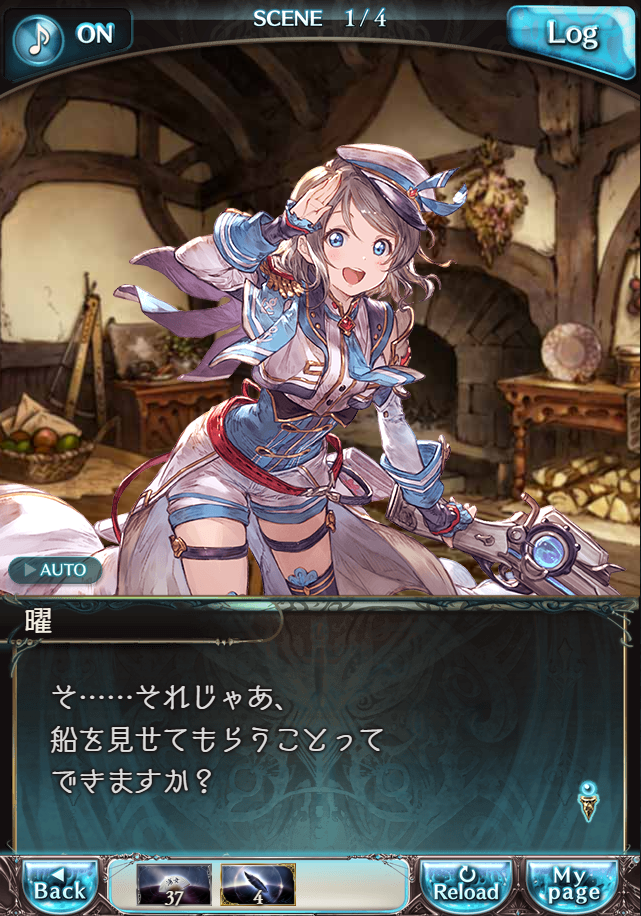Advance dialogue with the next arrow indicator
Viewport: 641px width, 916px height.
coord(588,801)
